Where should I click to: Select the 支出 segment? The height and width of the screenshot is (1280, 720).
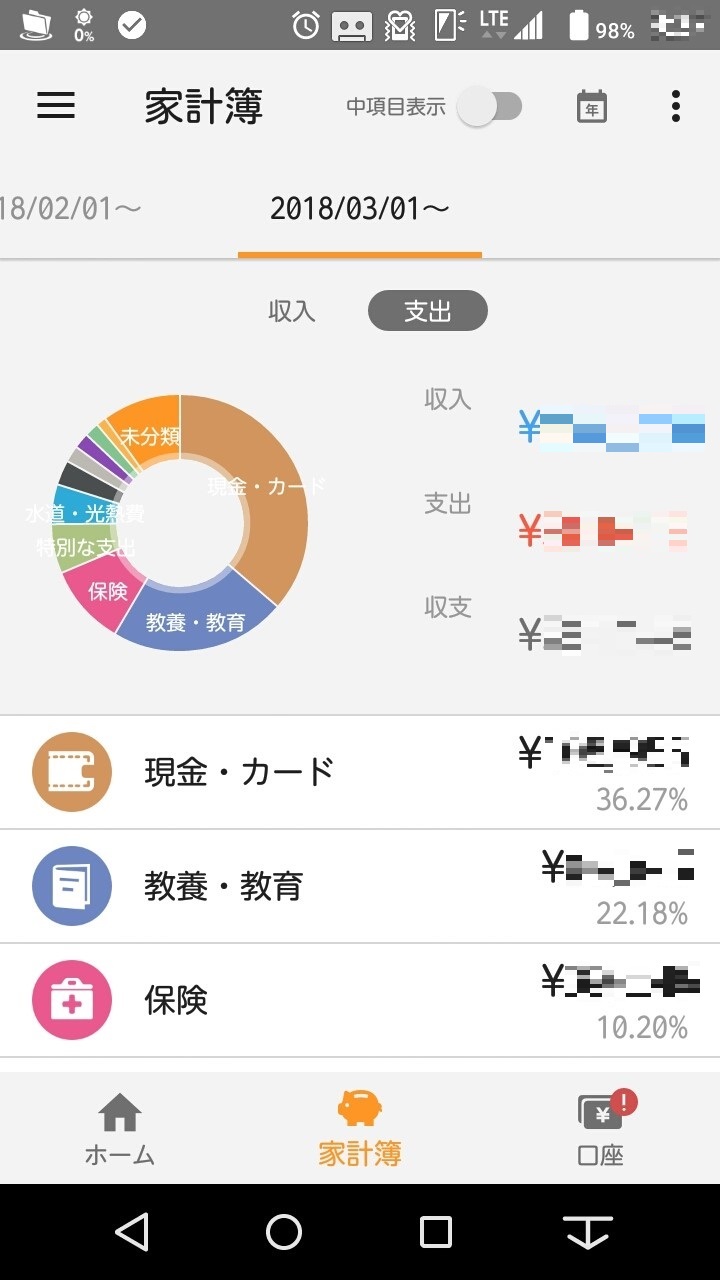click(428, 311)
